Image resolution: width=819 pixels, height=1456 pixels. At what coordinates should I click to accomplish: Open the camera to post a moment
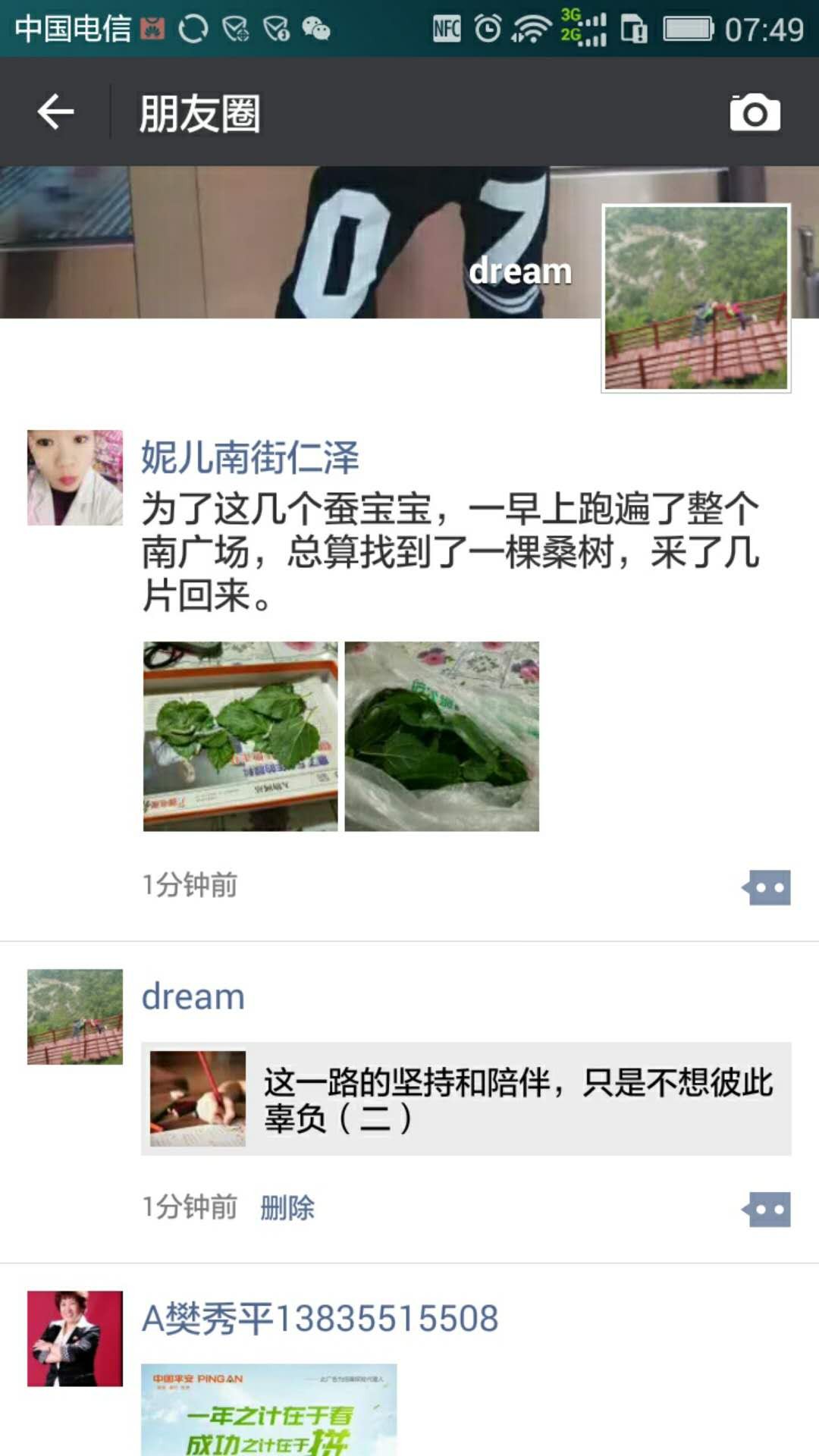[x=755, y=113]
